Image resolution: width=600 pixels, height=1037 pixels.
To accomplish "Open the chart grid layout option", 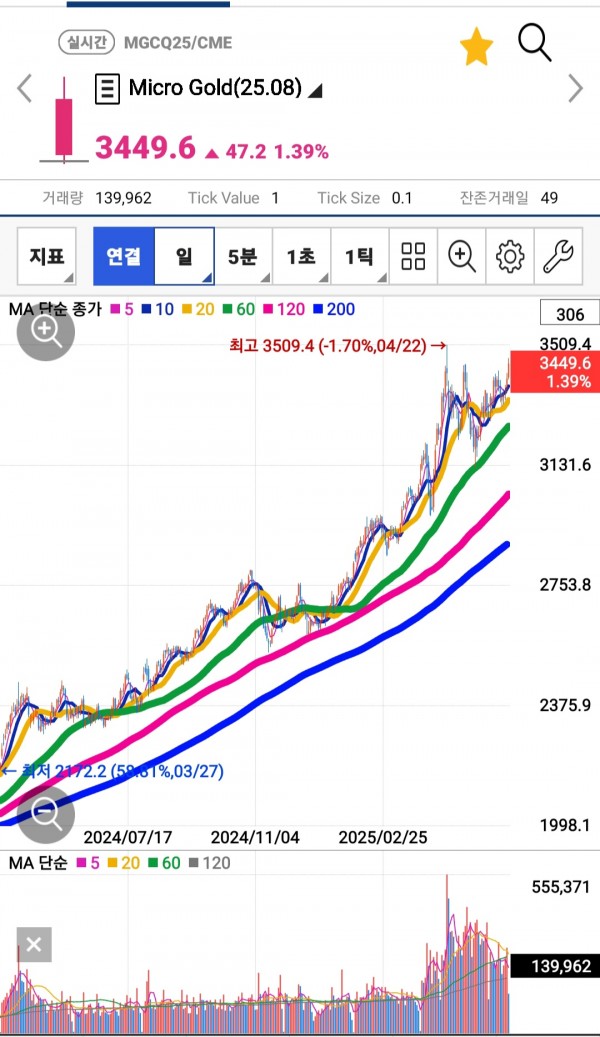I will click(413, 257).
